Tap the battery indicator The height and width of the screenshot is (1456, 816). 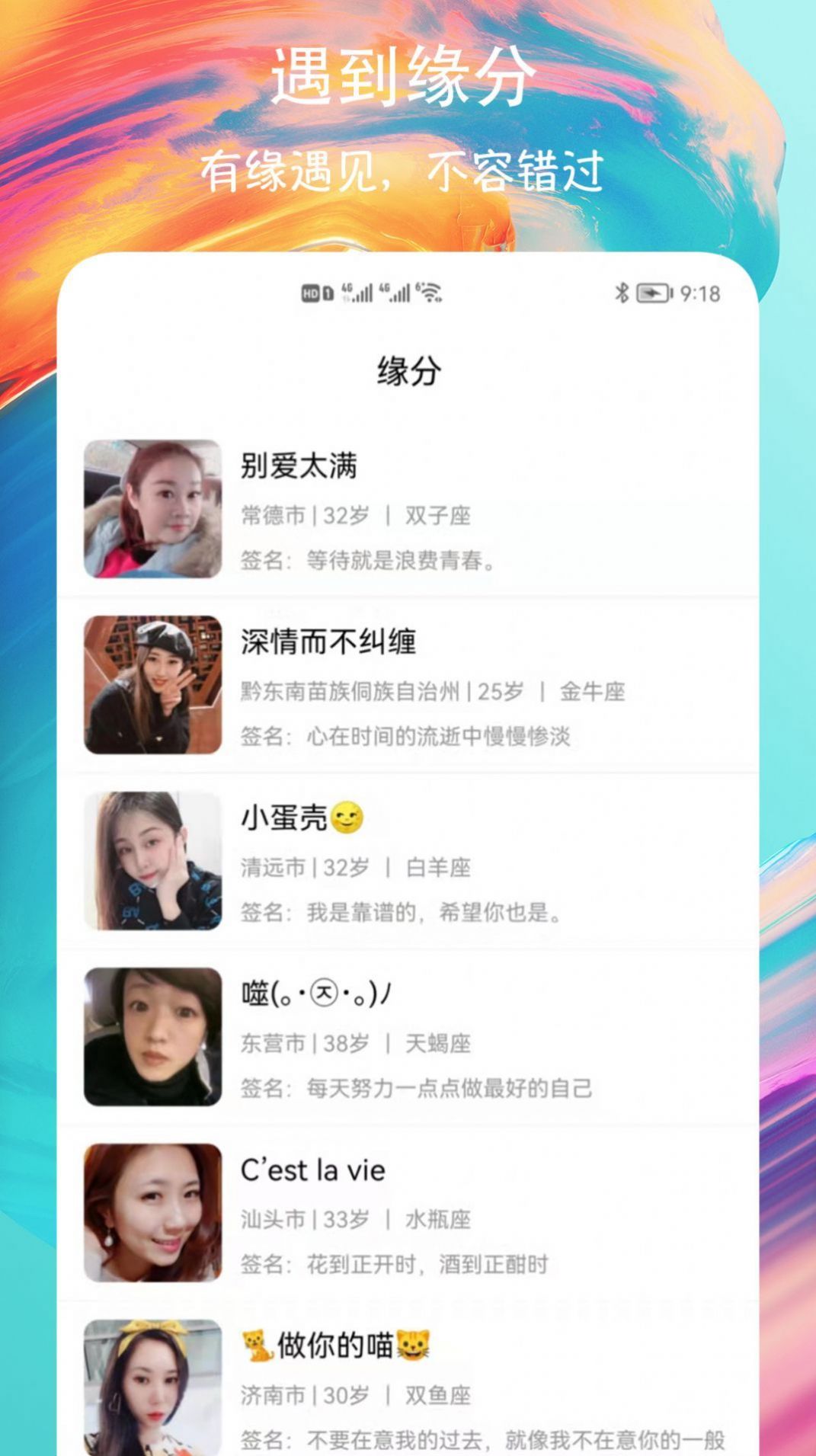click(651, 292)
